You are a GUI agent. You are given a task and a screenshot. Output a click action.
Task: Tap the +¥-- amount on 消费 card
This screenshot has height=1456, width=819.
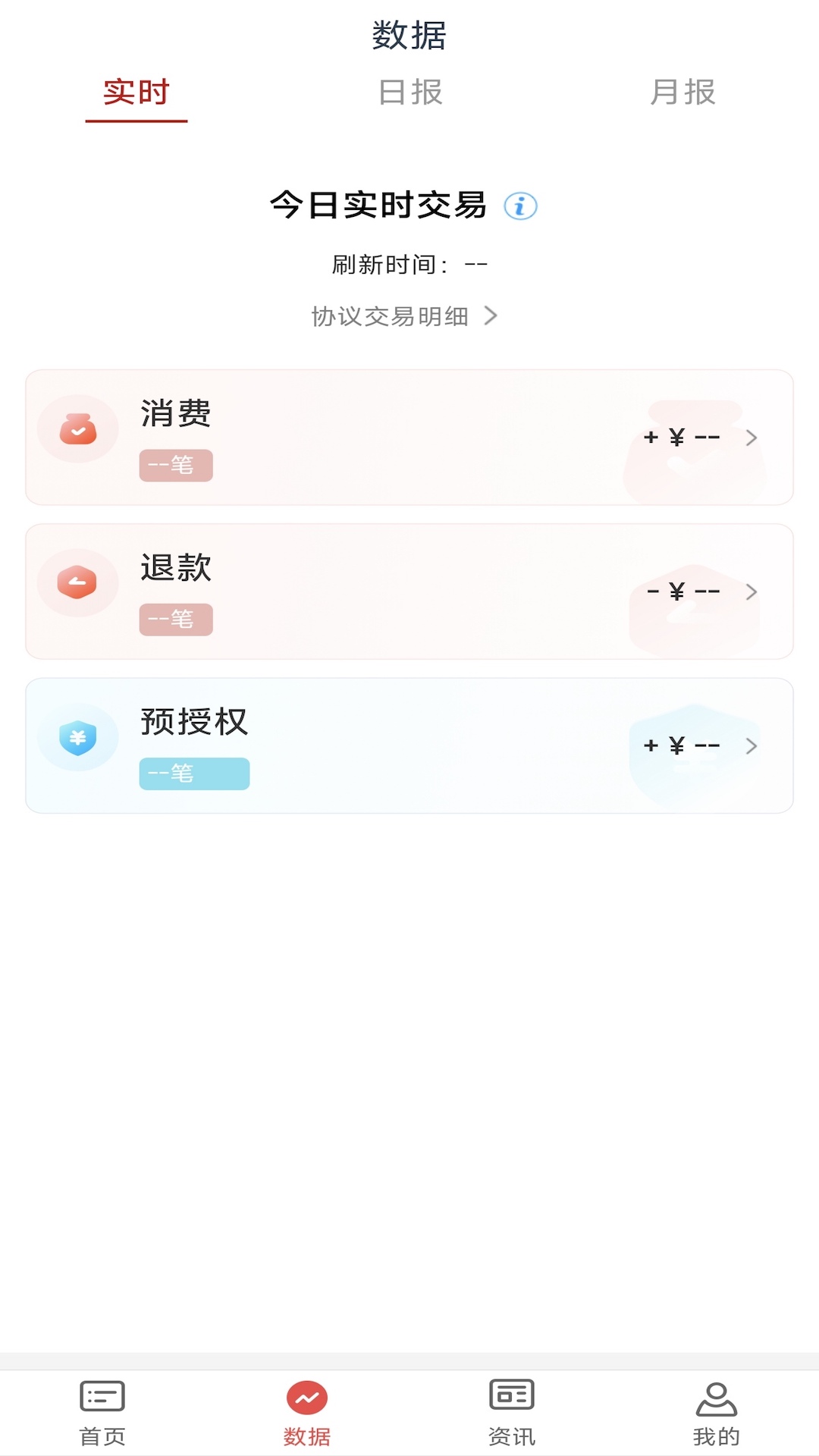coord(680,438)
